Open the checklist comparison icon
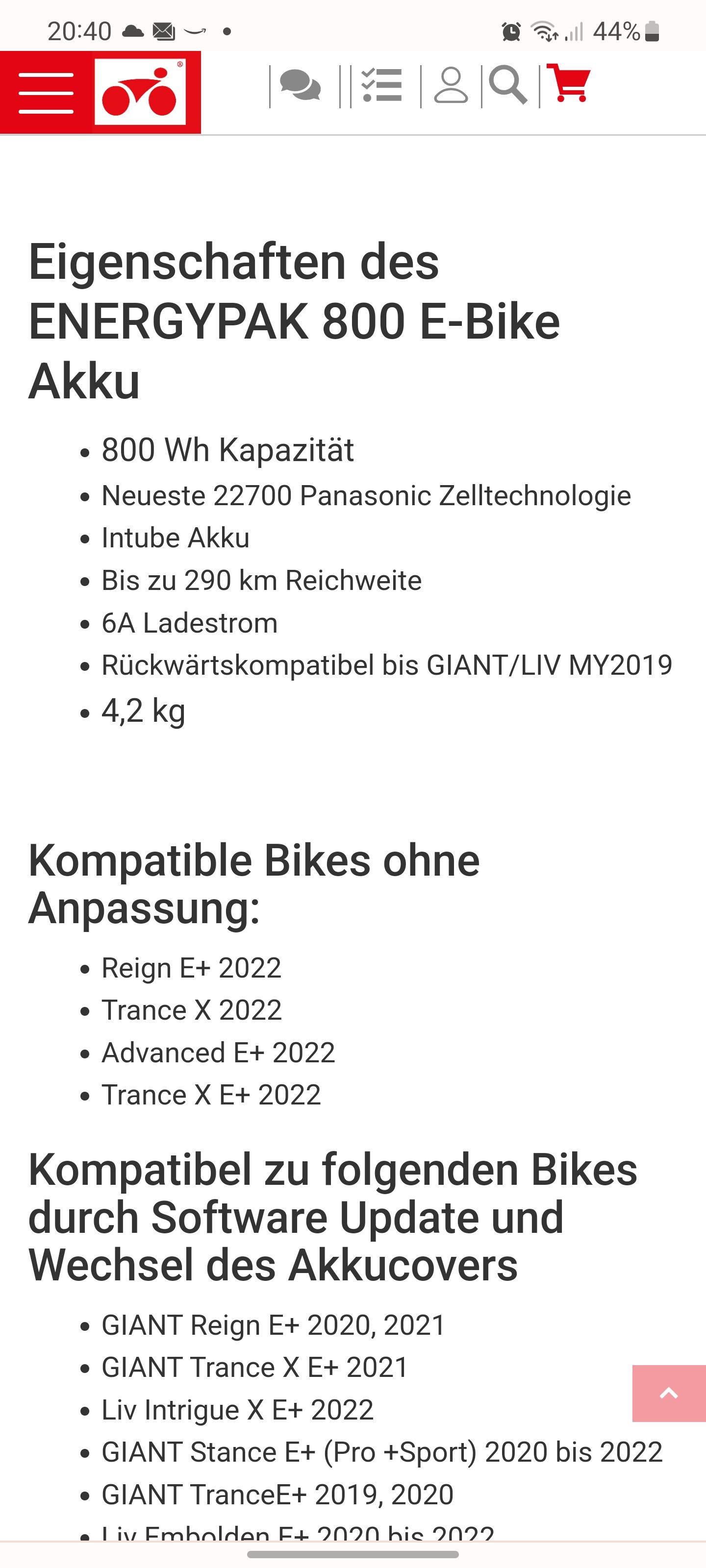Screen dimensions: 706x1568 click(381, 86)
